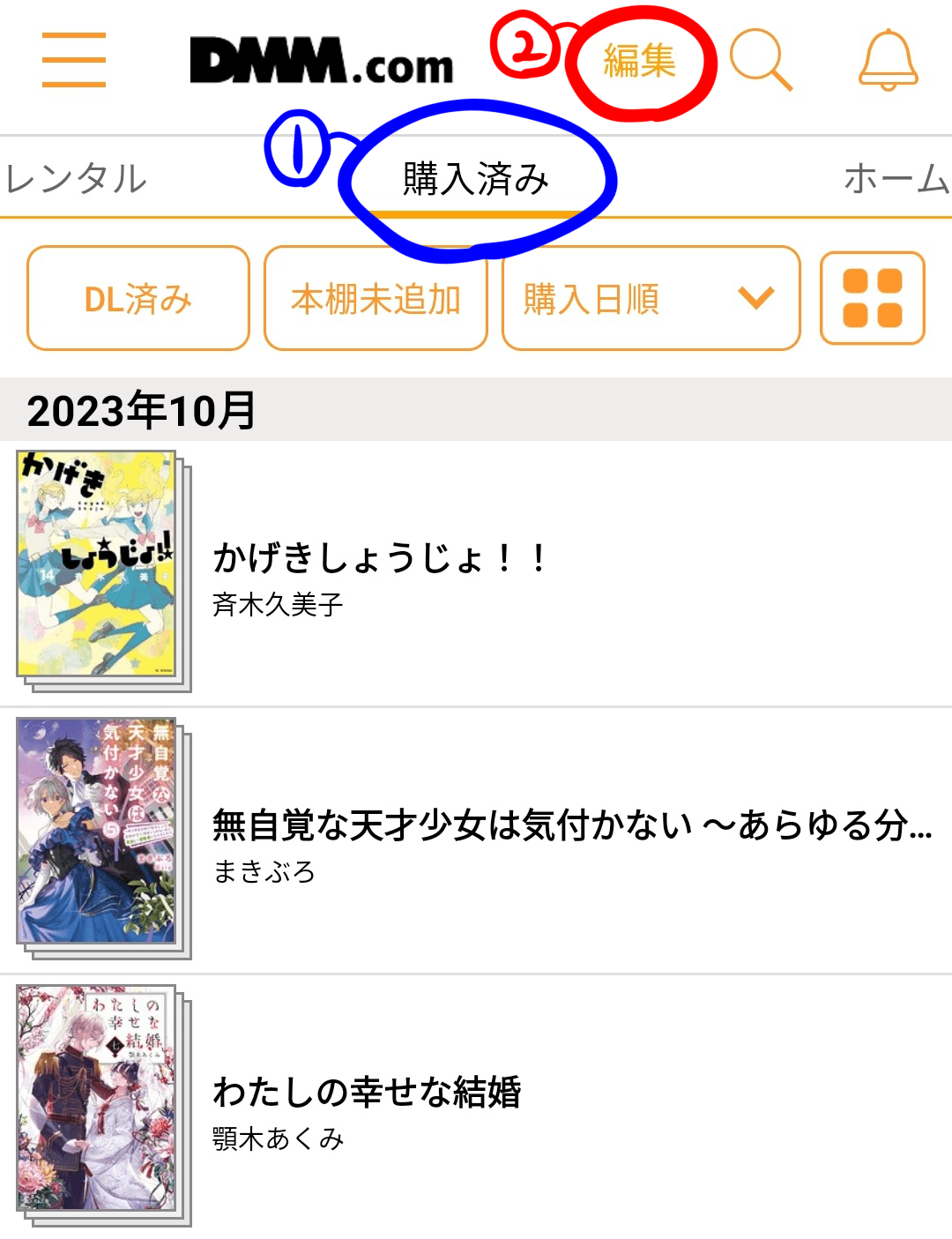This screenshot has height=1239, width=952.
Task: Switch to the ホーム tab
Action: pos(896,179)
